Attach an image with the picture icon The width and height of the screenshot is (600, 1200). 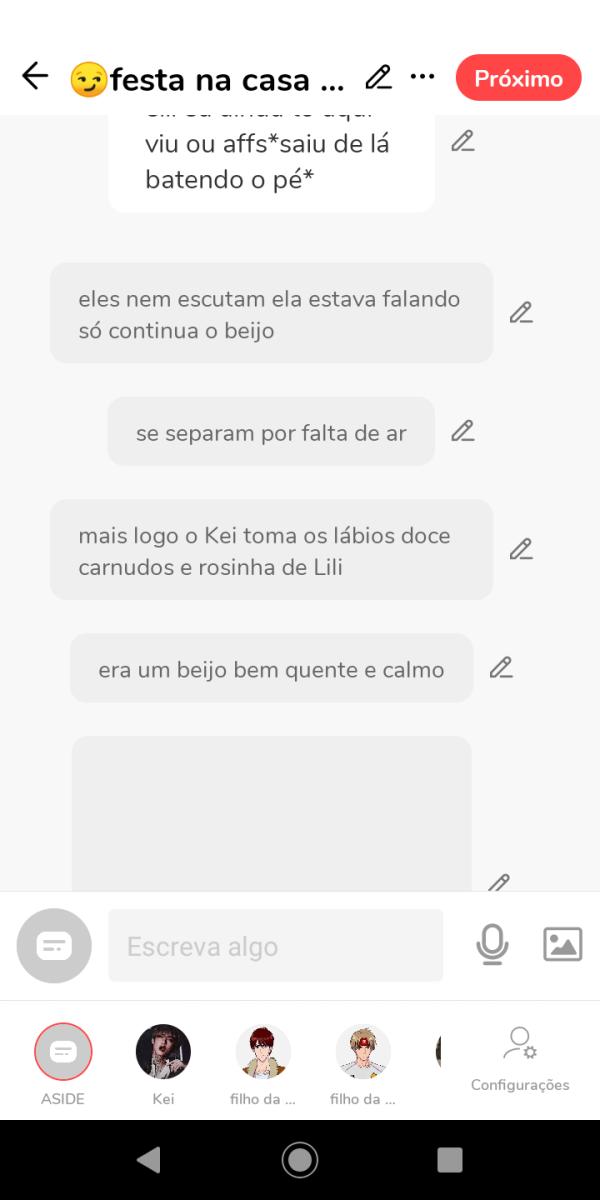coord(562,944)
